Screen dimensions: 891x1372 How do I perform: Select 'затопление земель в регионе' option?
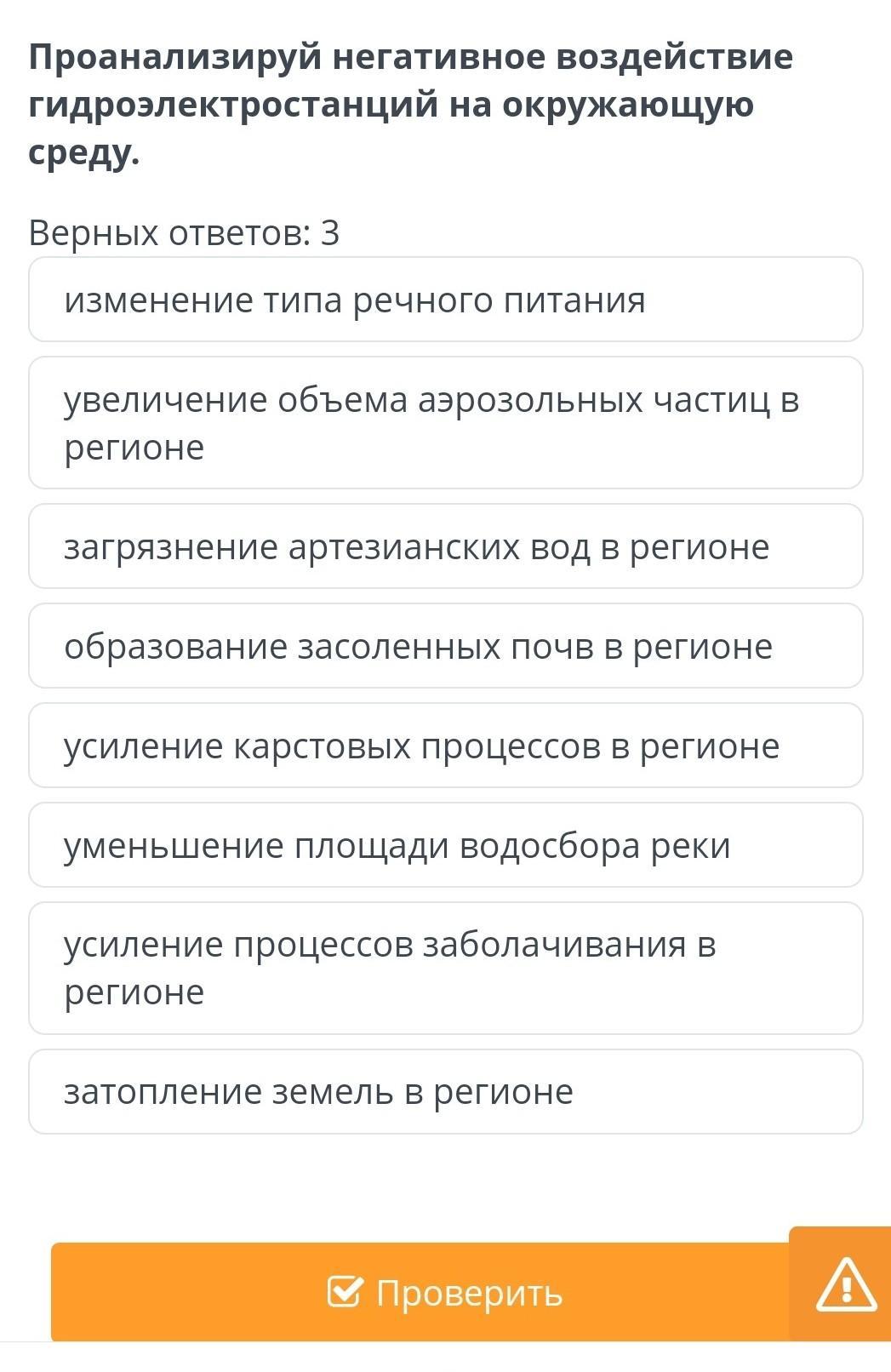click(445, 1092)
